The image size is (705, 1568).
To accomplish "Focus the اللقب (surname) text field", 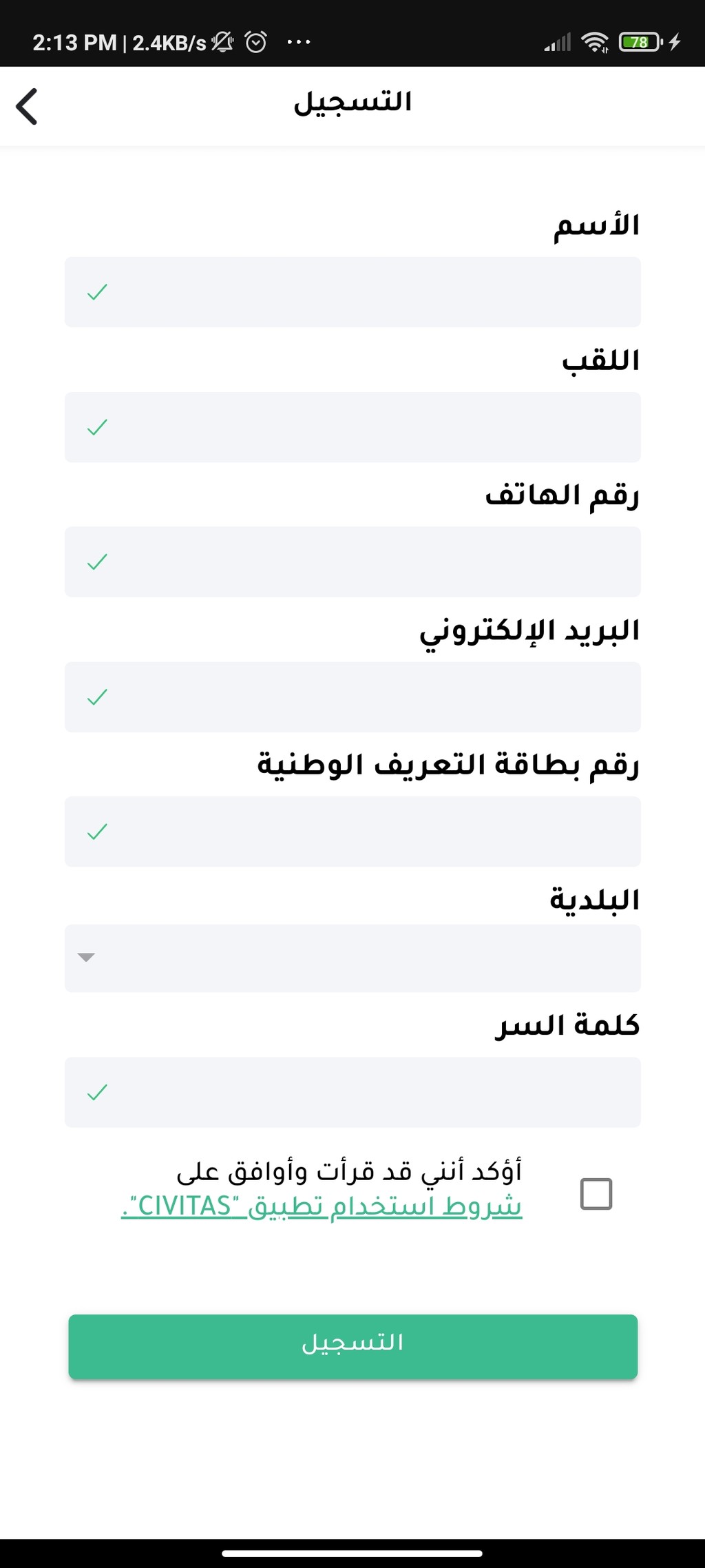I will [352, 427].
